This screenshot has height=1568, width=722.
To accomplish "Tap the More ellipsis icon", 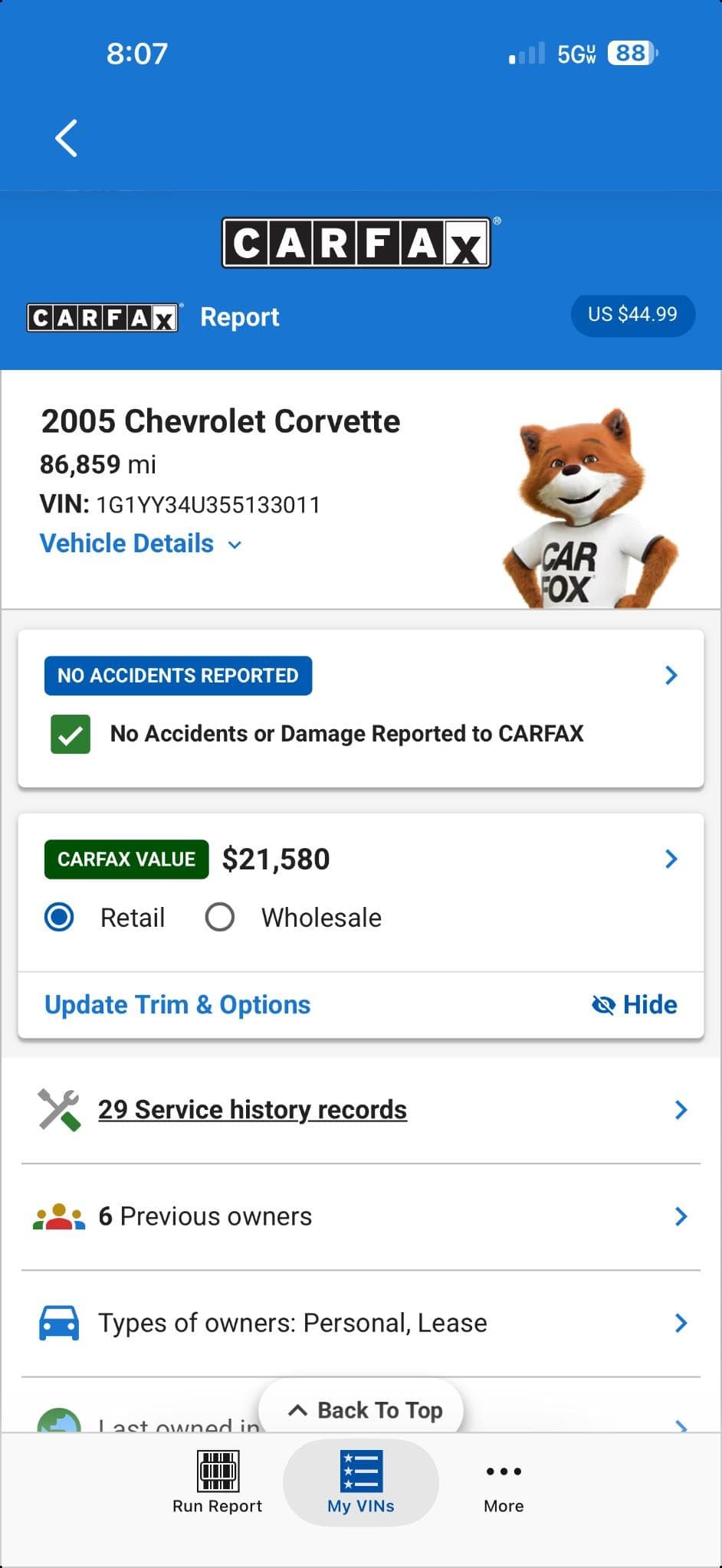I will pos(503,1471).
